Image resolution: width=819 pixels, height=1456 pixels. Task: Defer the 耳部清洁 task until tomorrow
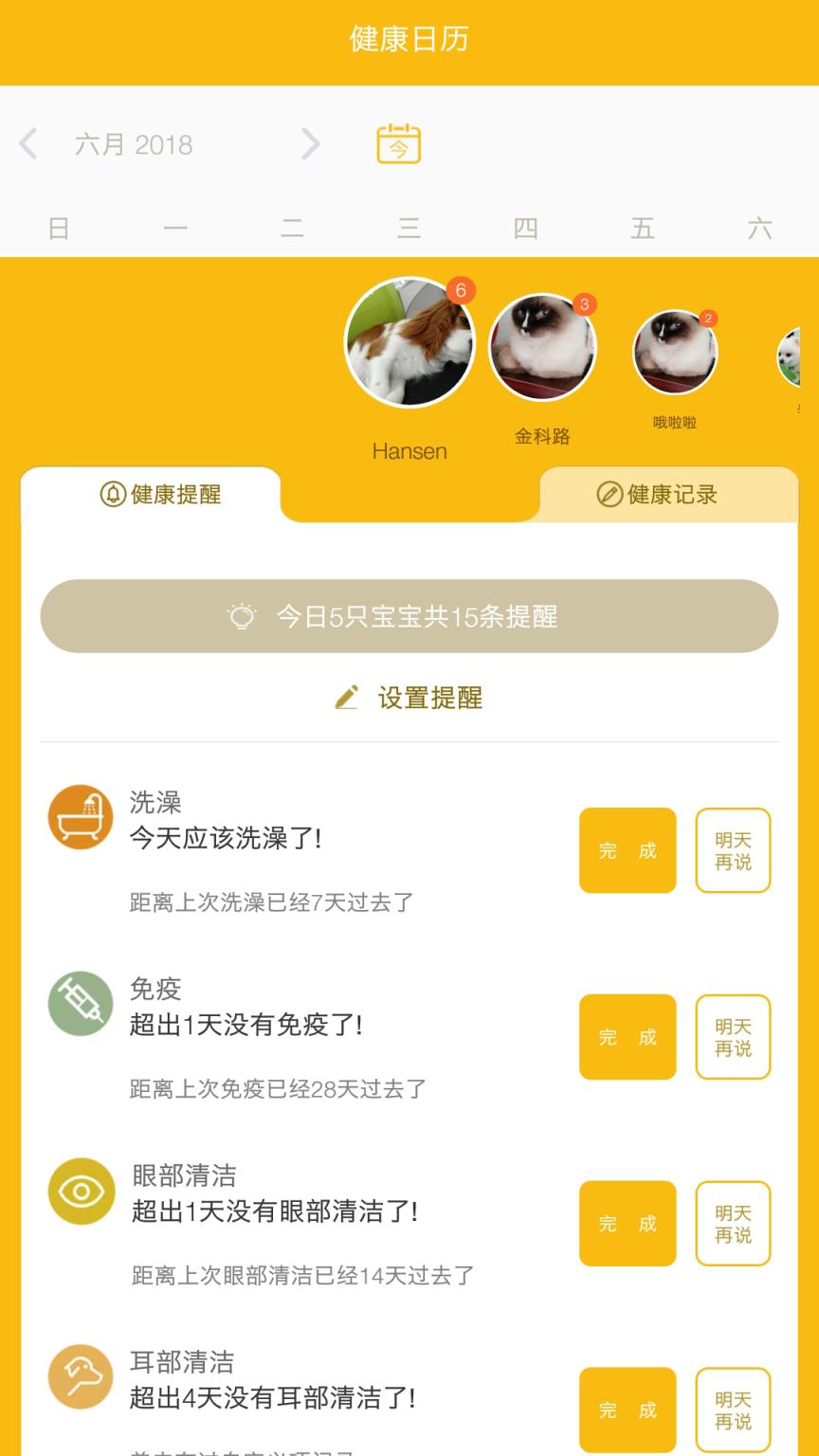click(733, 1410)
